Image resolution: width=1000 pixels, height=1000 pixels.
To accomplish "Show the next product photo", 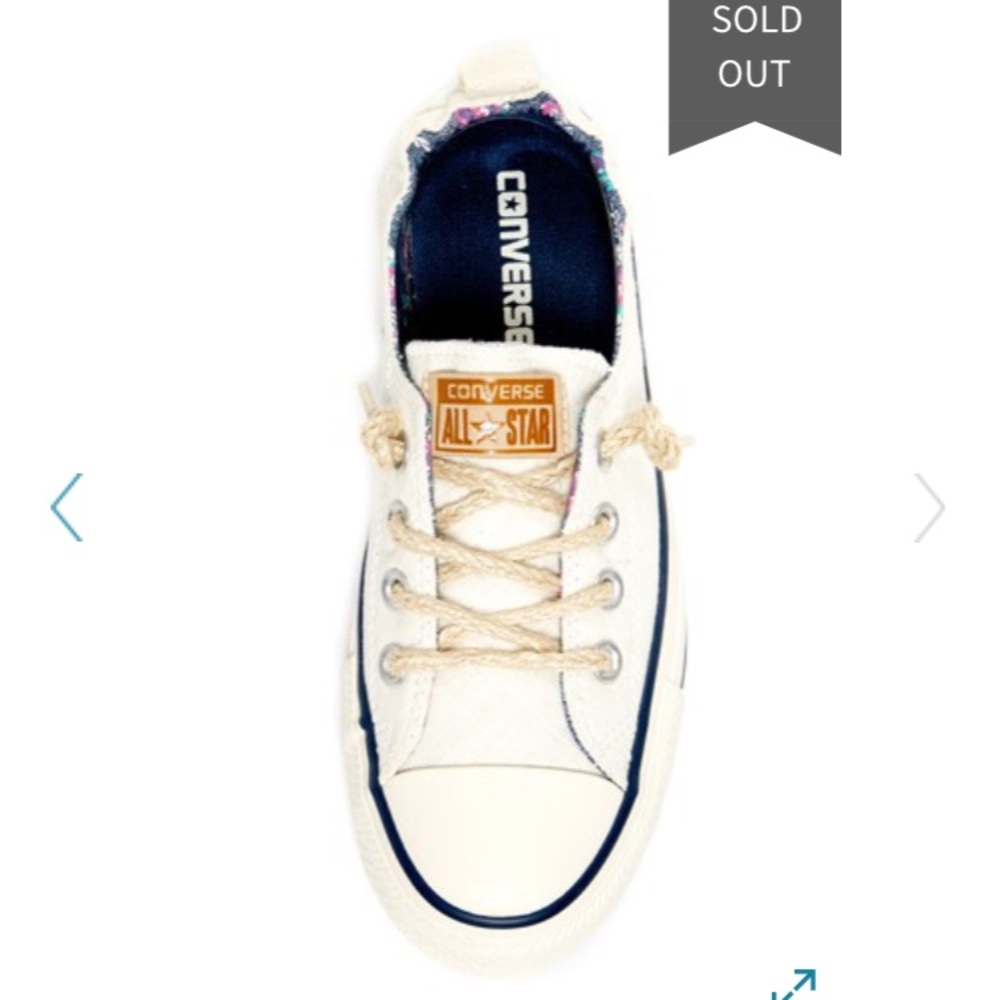I will tap(929, 508).
